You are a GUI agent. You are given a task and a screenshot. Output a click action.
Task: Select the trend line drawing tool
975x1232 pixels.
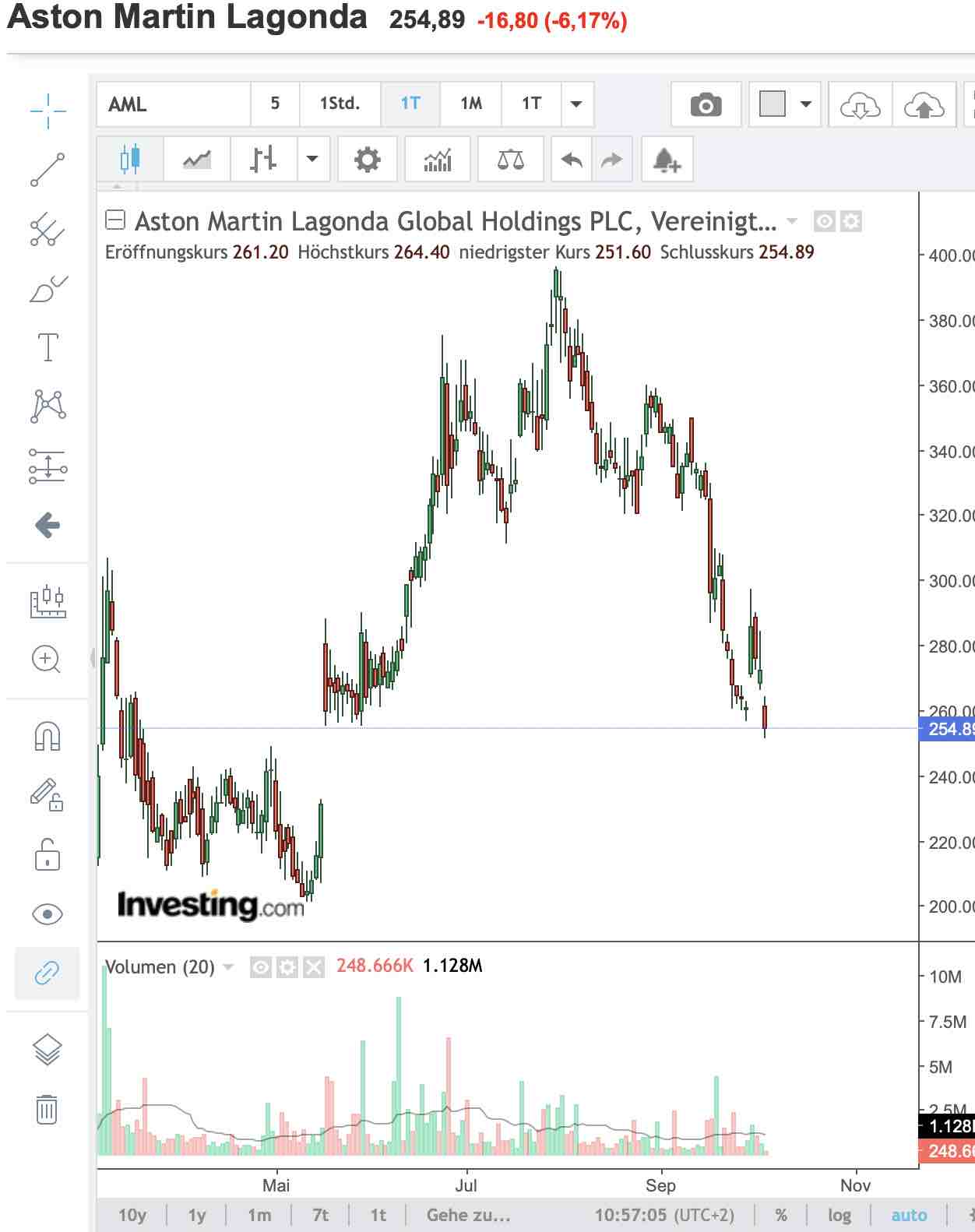(x=48, y=170)
